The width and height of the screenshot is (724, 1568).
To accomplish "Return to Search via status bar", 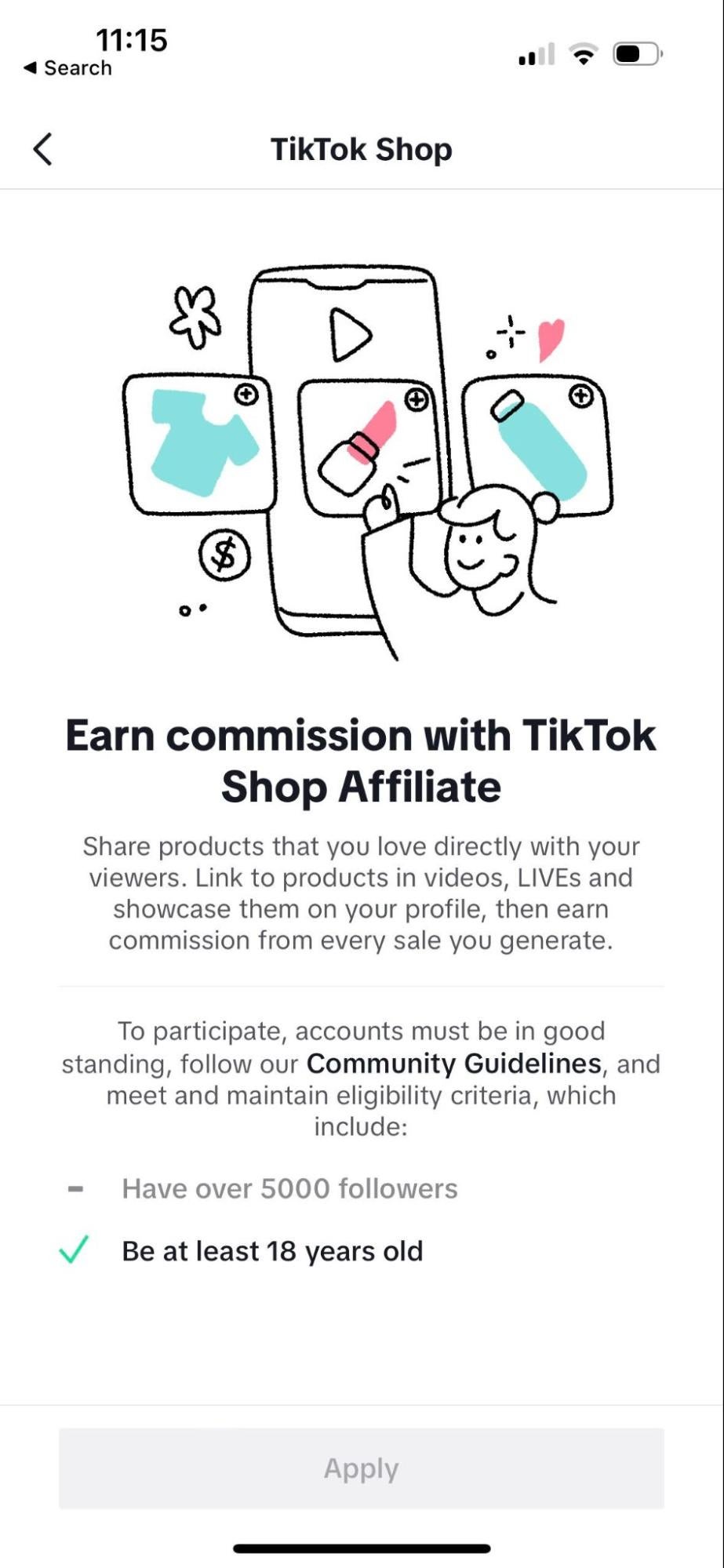I will [68, 68].
